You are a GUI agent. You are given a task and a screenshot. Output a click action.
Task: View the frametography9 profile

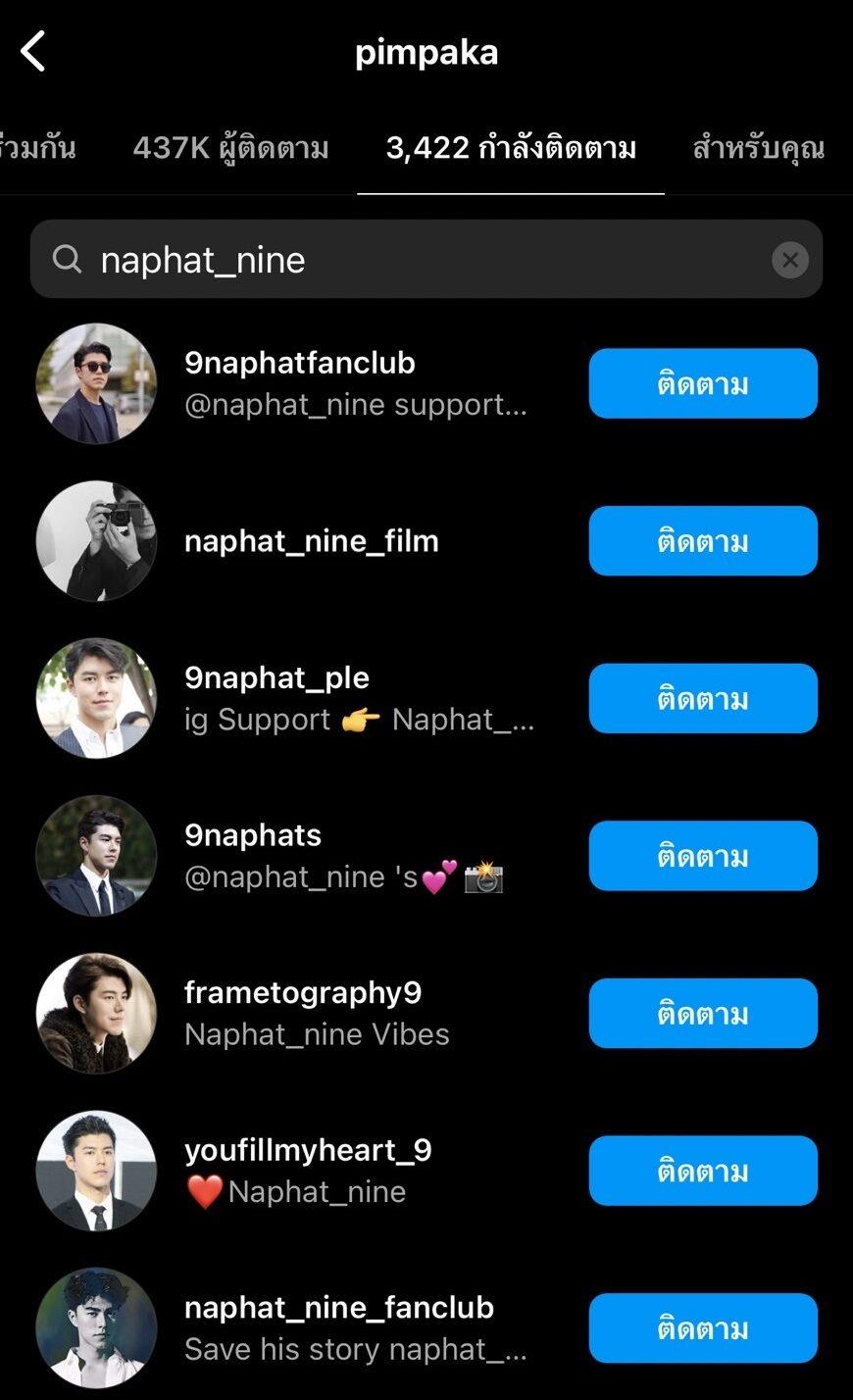coord(302,993)
